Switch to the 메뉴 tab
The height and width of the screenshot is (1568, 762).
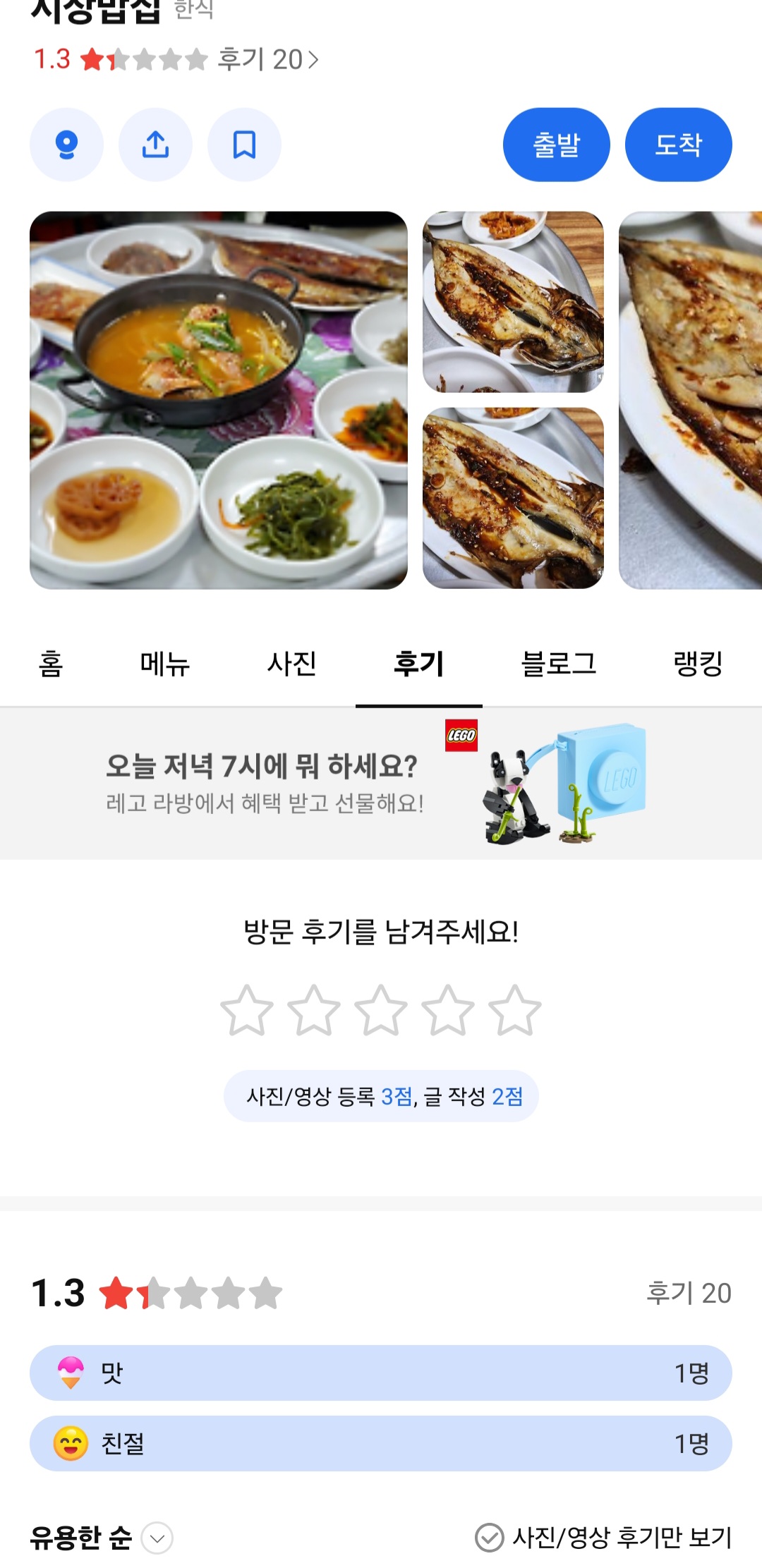tap(165, 664)
